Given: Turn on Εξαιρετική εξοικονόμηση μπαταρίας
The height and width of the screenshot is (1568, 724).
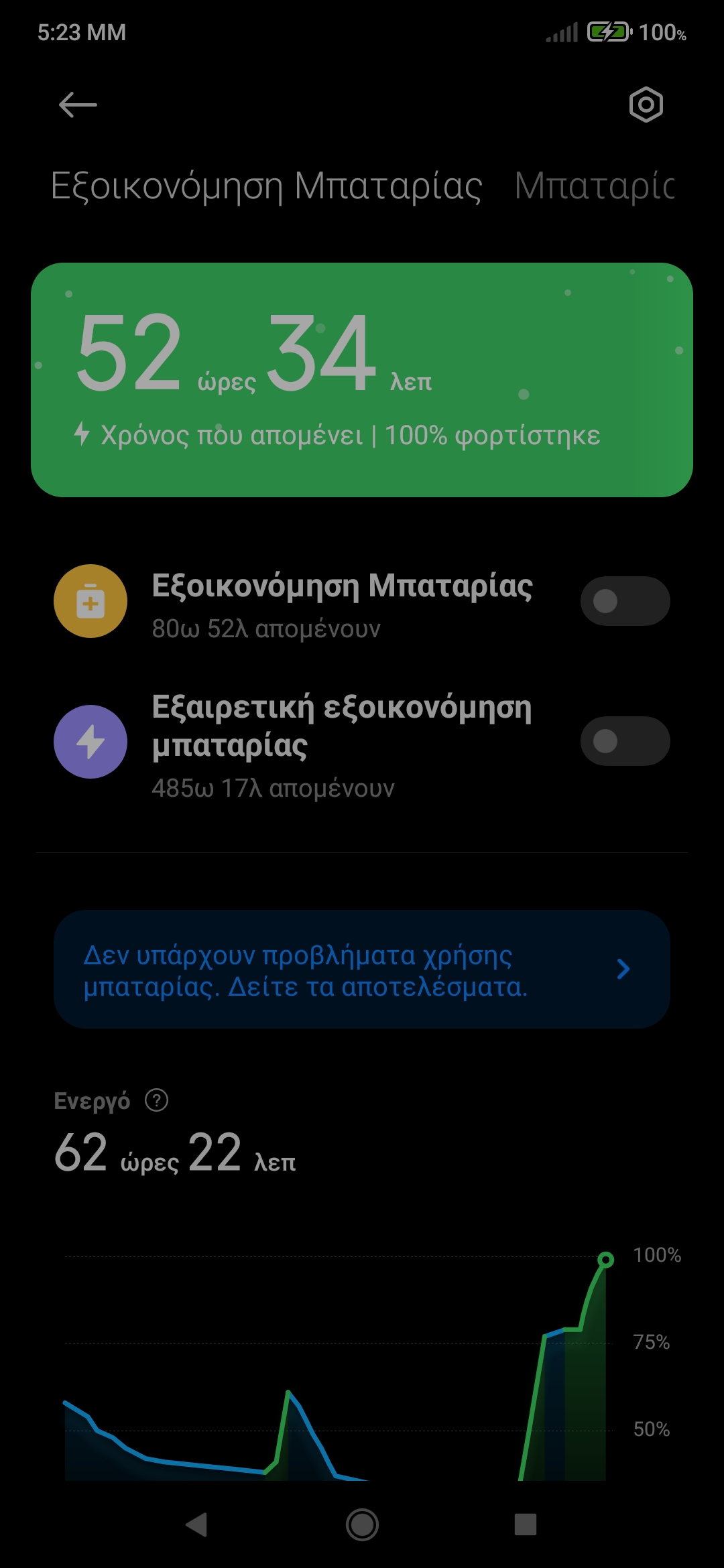Looking at the screenshot, I should pos(625,741).
